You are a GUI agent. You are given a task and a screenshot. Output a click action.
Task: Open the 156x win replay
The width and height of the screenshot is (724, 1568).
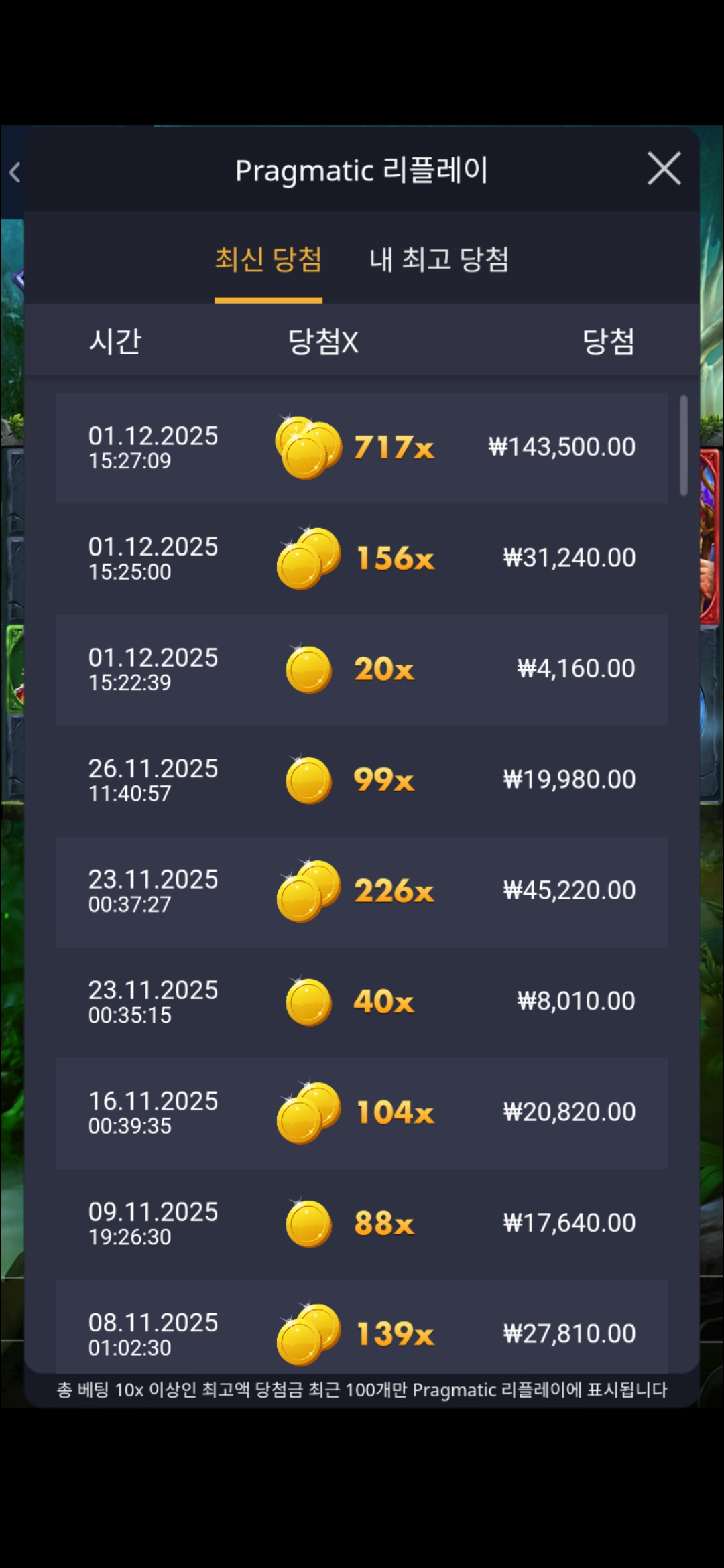click(362, 558)
